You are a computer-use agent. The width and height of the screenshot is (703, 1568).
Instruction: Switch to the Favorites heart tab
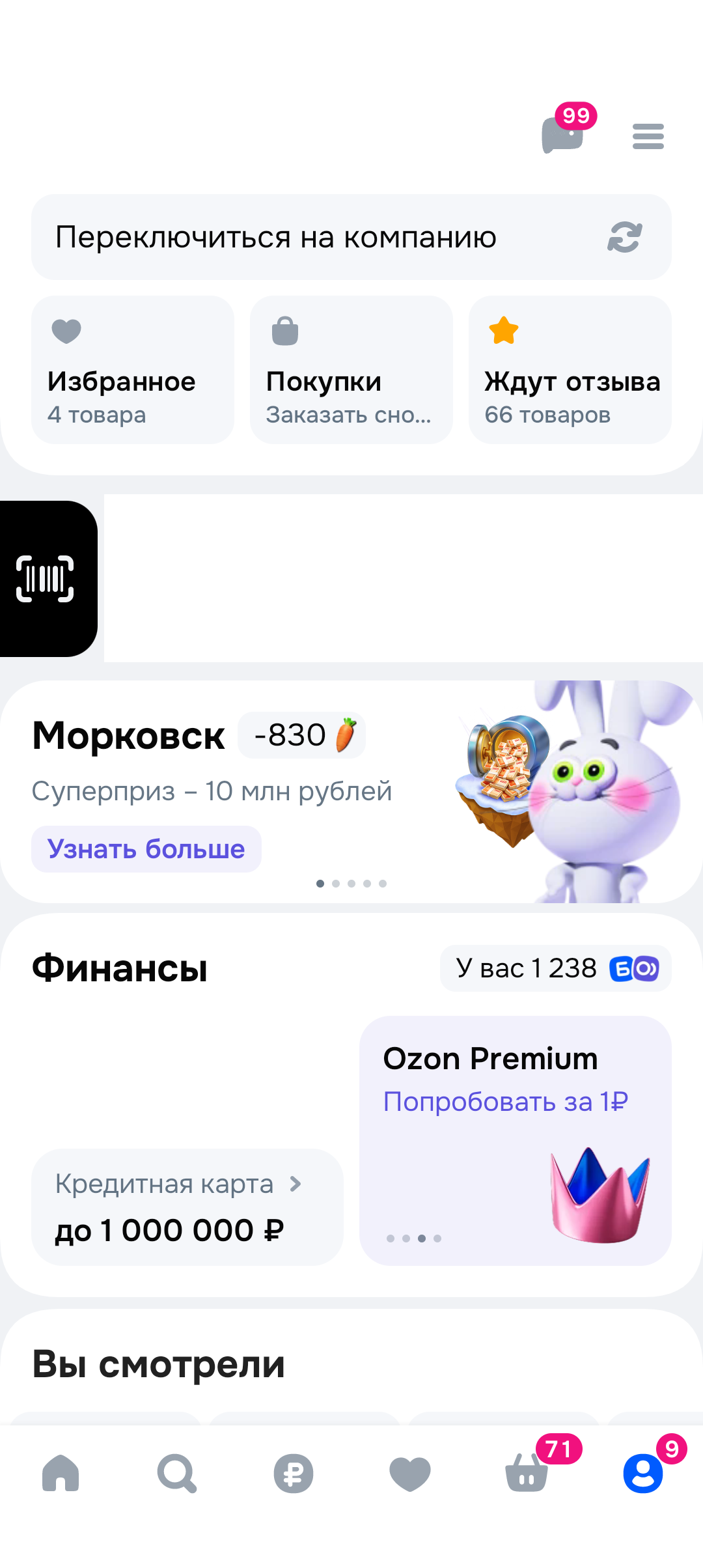pyautogui.click(x=410, y=1473)
